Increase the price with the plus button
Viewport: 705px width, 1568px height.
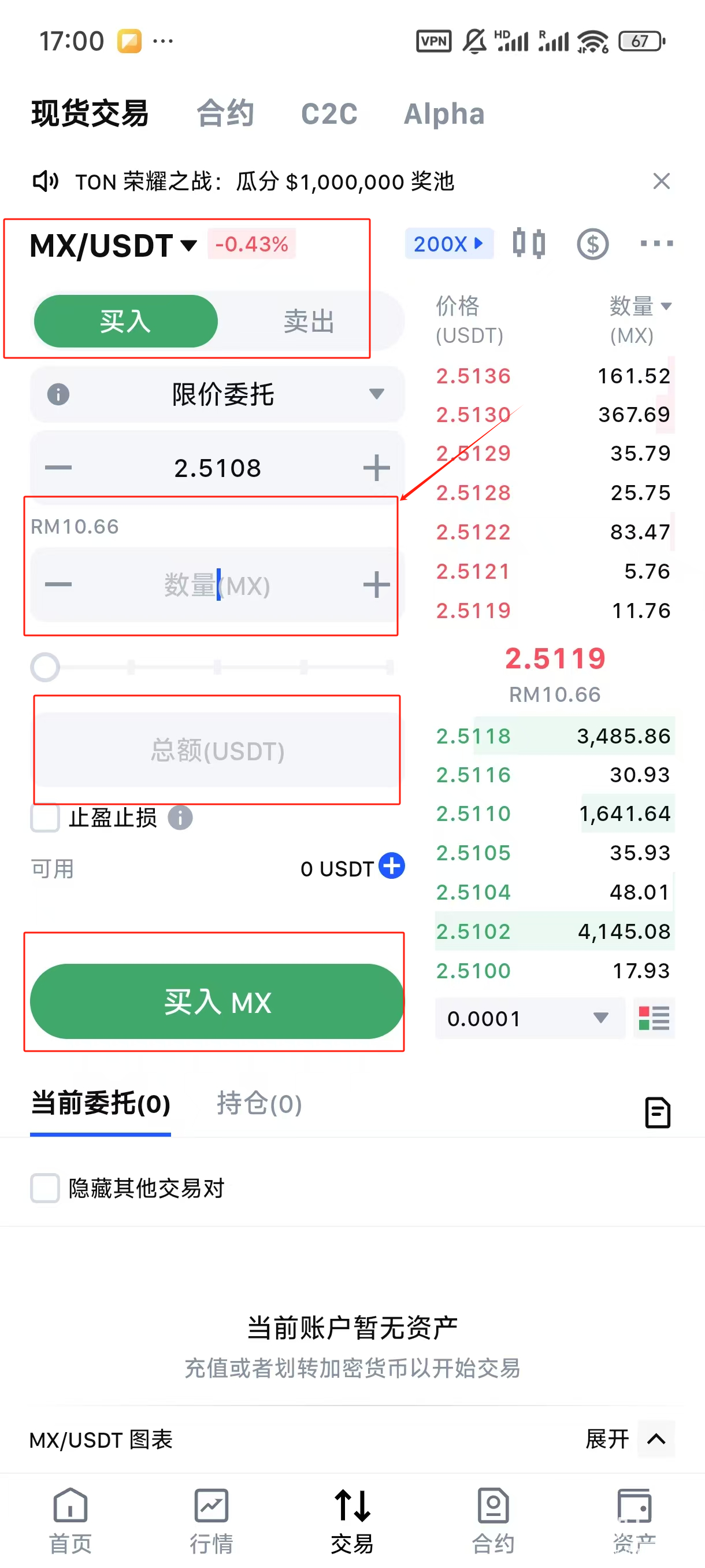point(377,468)
